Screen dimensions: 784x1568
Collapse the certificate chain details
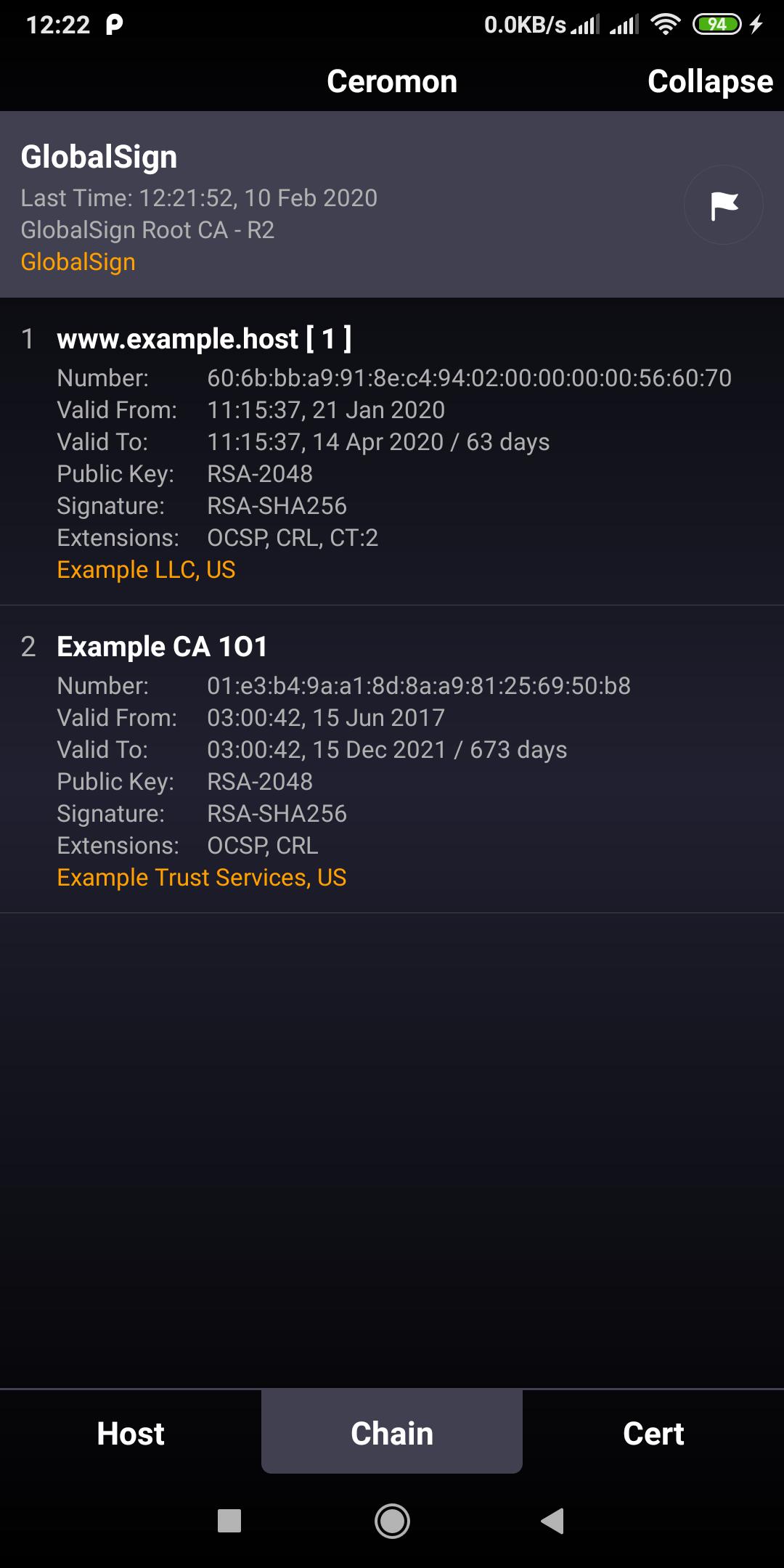click(x=709, y=81)
